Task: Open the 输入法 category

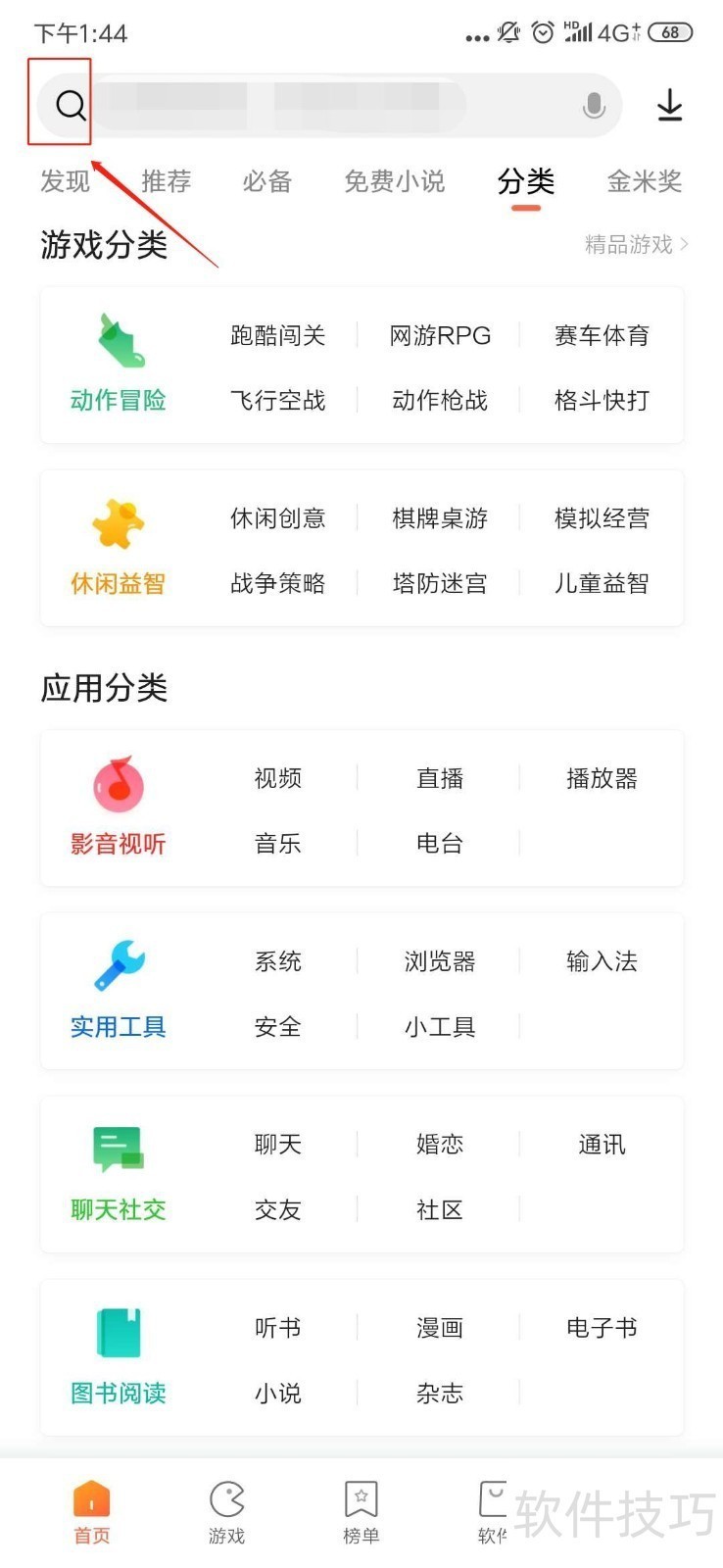Action: tap(602, 961)
